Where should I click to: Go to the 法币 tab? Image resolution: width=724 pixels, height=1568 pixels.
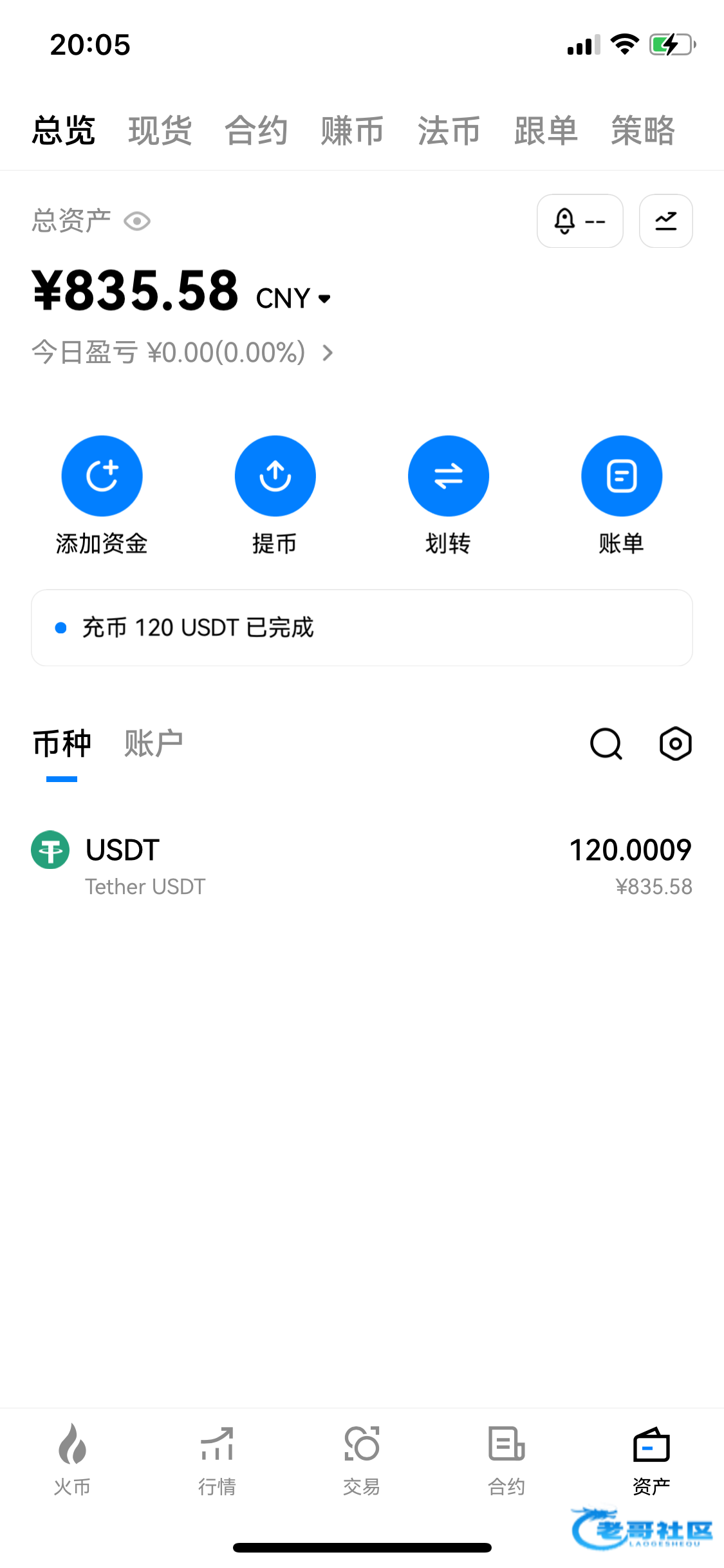(x=449, y=131)
